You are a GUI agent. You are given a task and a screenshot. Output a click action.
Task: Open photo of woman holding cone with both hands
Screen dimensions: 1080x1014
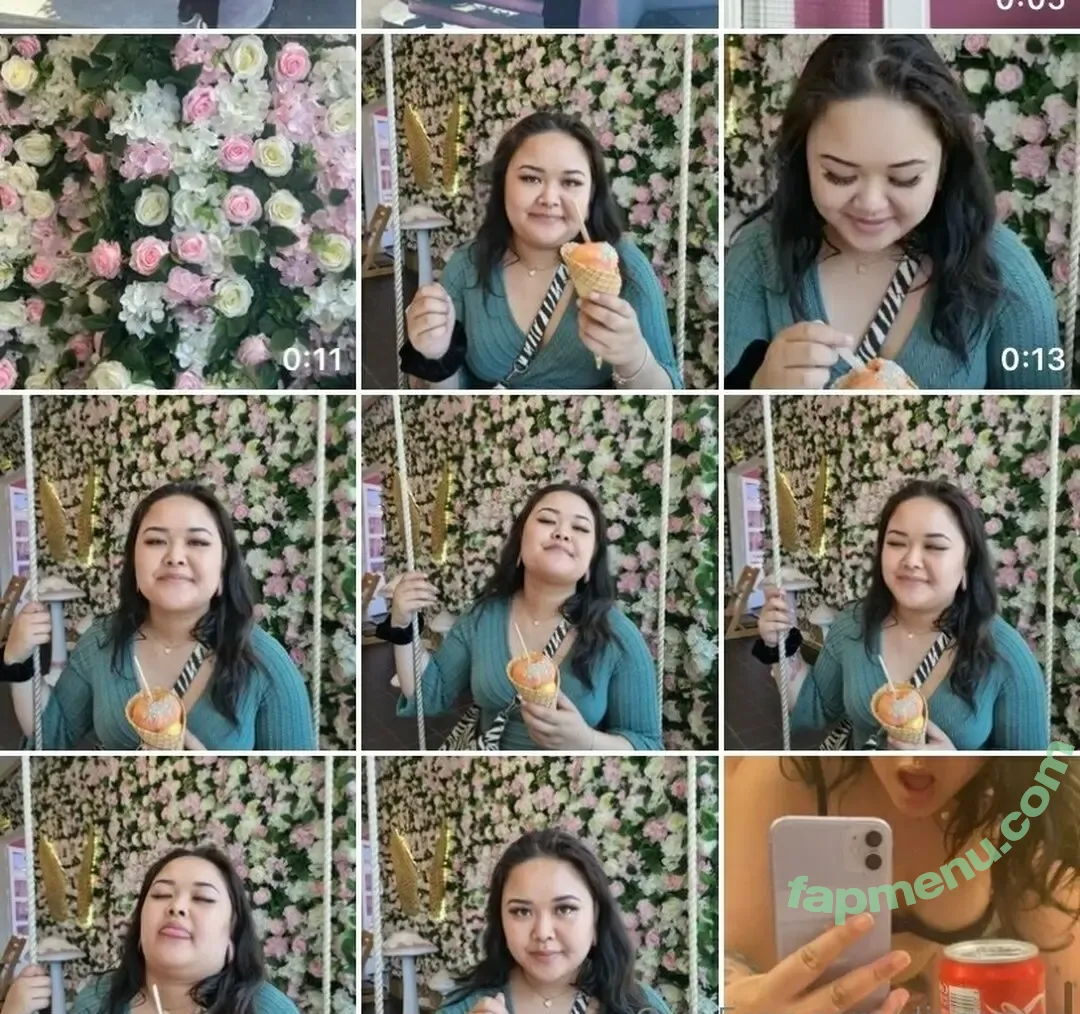click(x=540, y=212)
